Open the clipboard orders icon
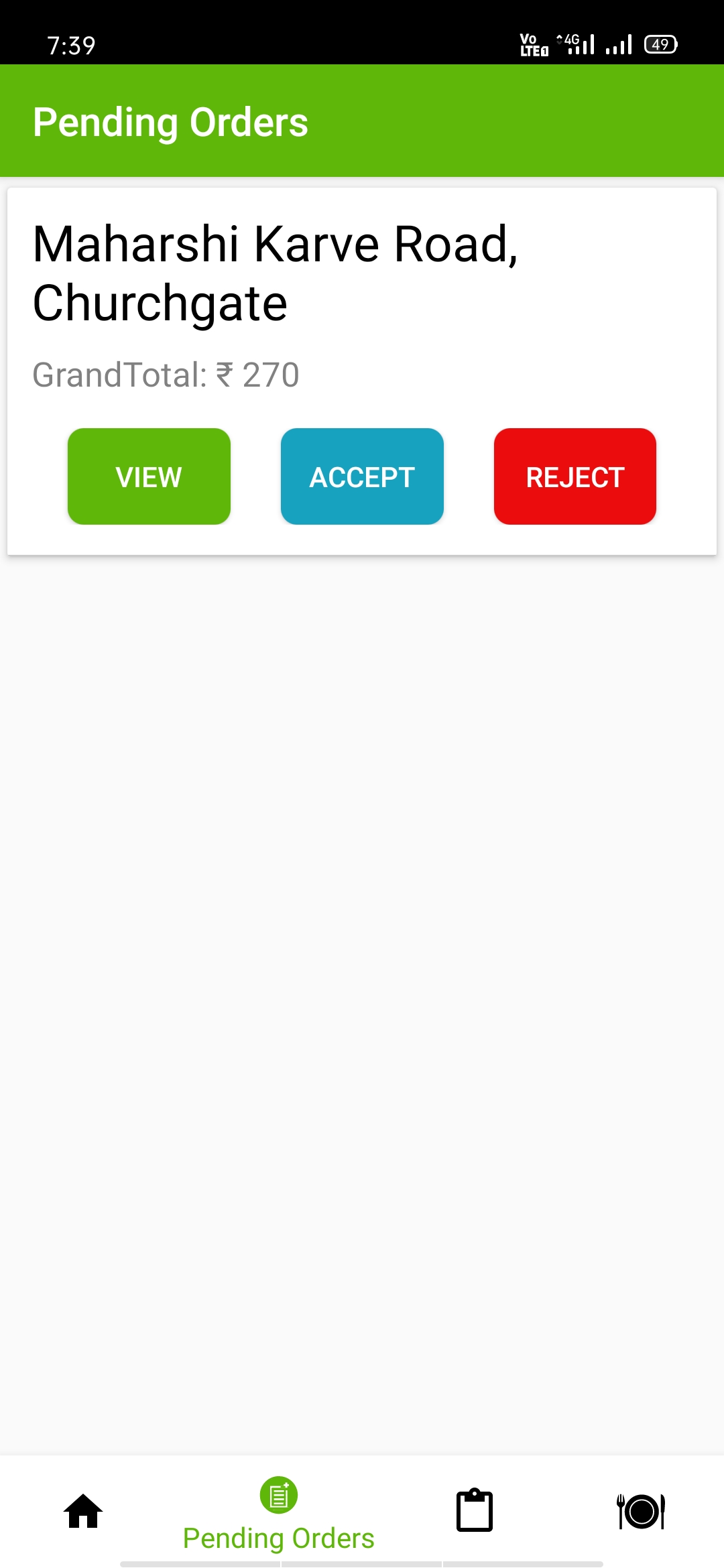This screenshot has width=724, height=1568. pyautogui.click(x=475, y=1511)
